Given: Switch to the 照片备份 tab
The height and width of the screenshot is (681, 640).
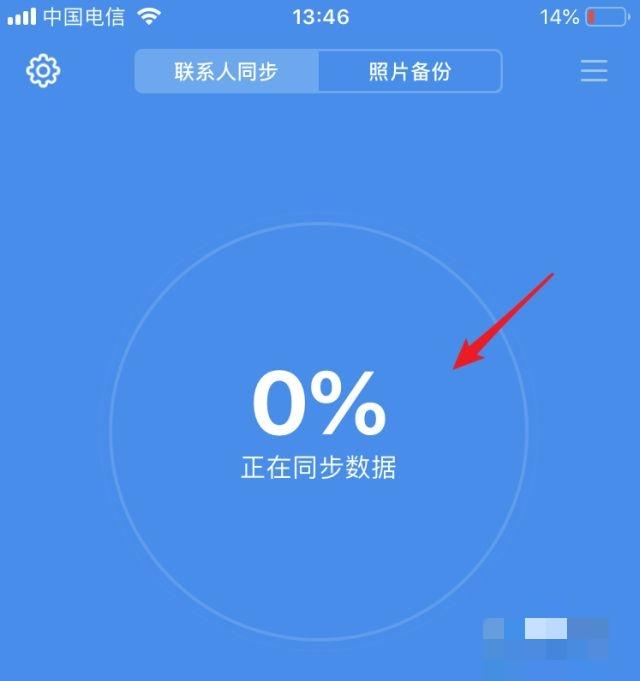Looking at the screenshot, I should (410, 72).
